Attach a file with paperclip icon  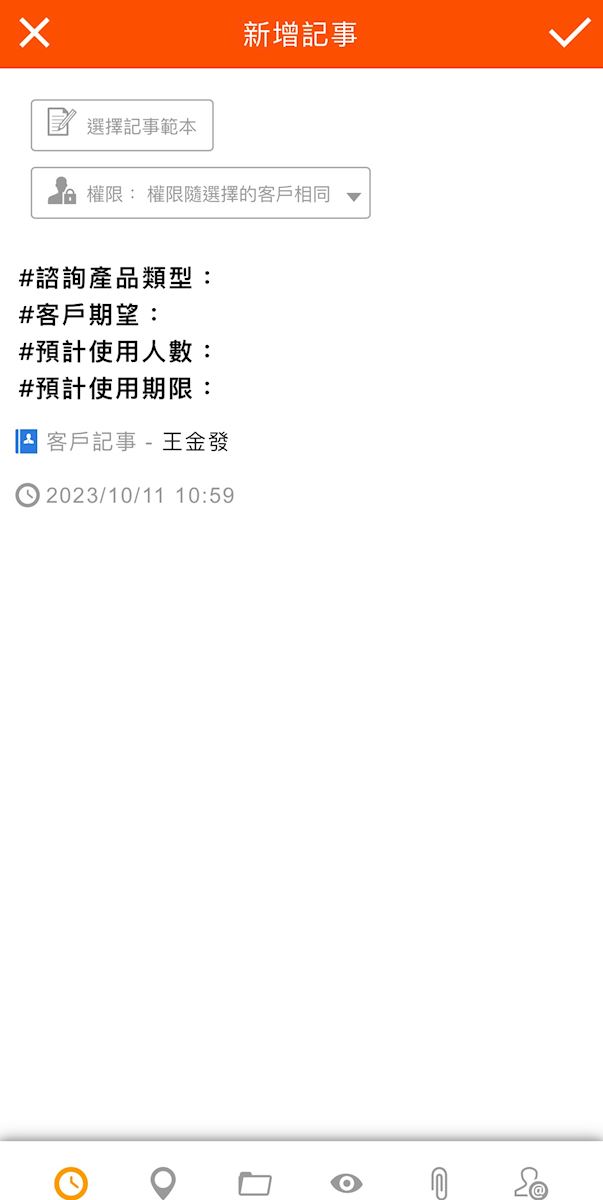click(x=439, y=1183)
